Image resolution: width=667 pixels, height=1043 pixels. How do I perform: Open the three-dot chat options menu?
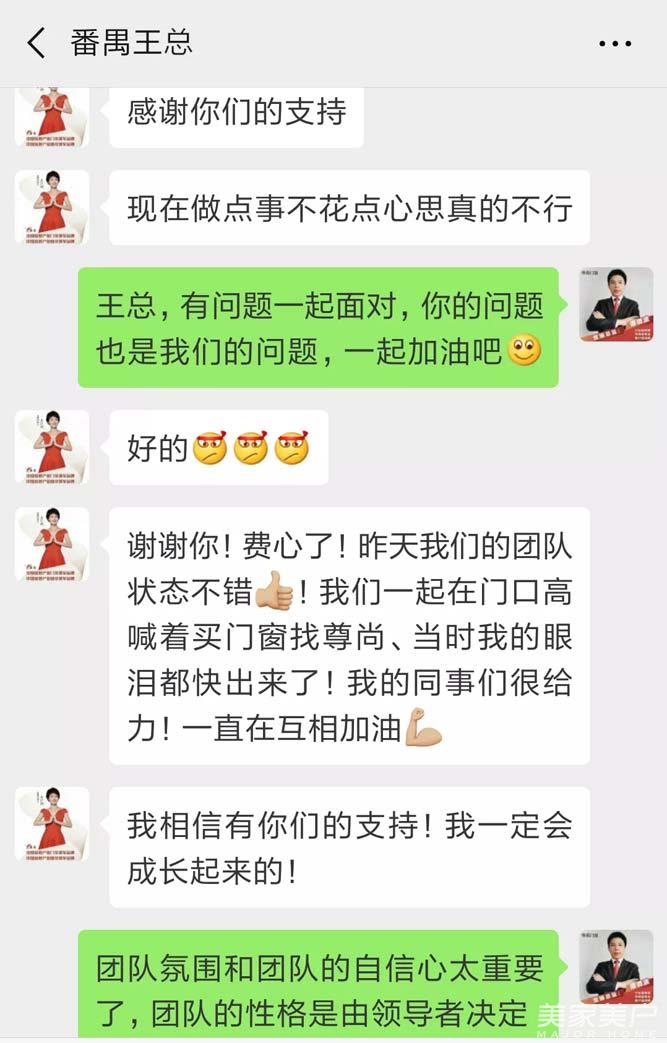(614, 44)
